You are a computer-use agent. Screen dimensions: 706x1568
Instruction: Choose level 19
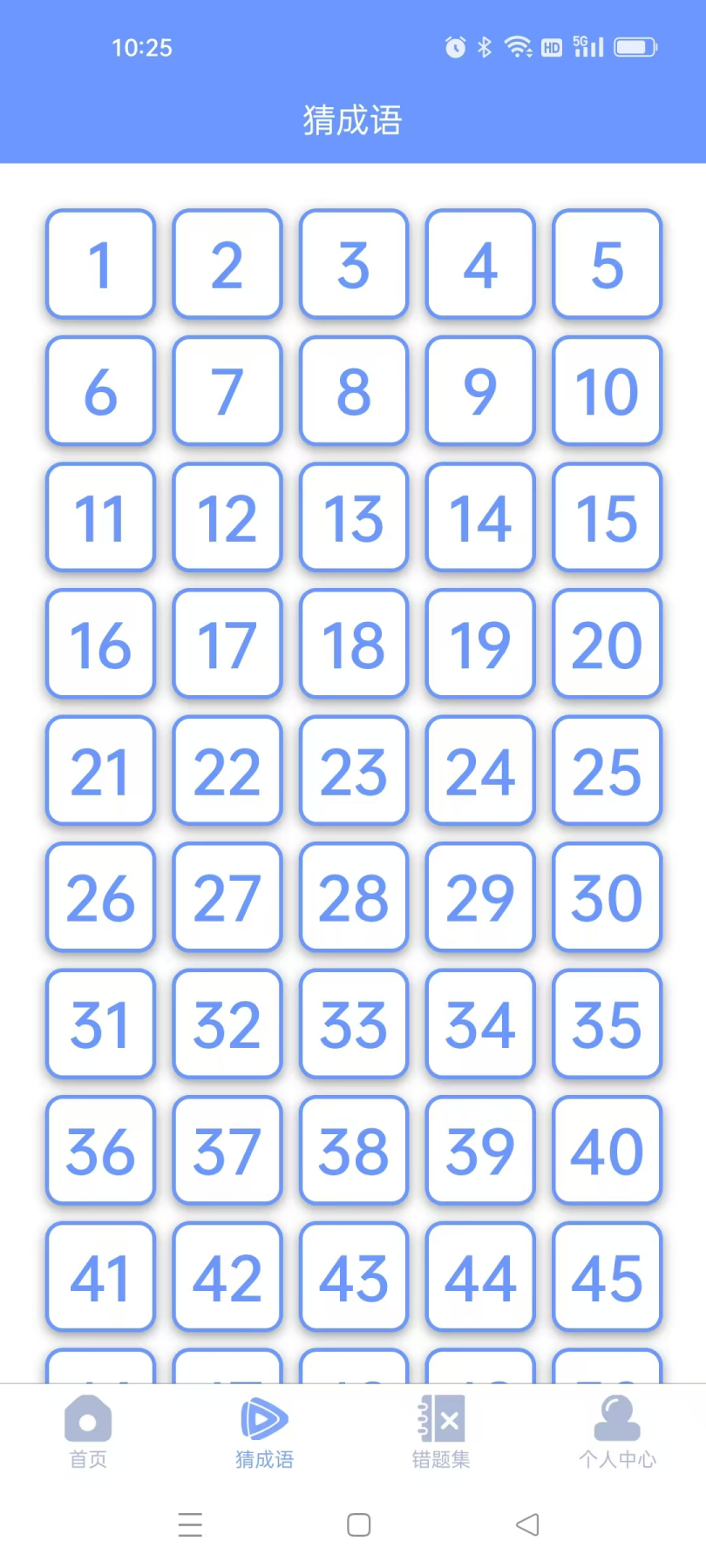[x=480, y=645]
